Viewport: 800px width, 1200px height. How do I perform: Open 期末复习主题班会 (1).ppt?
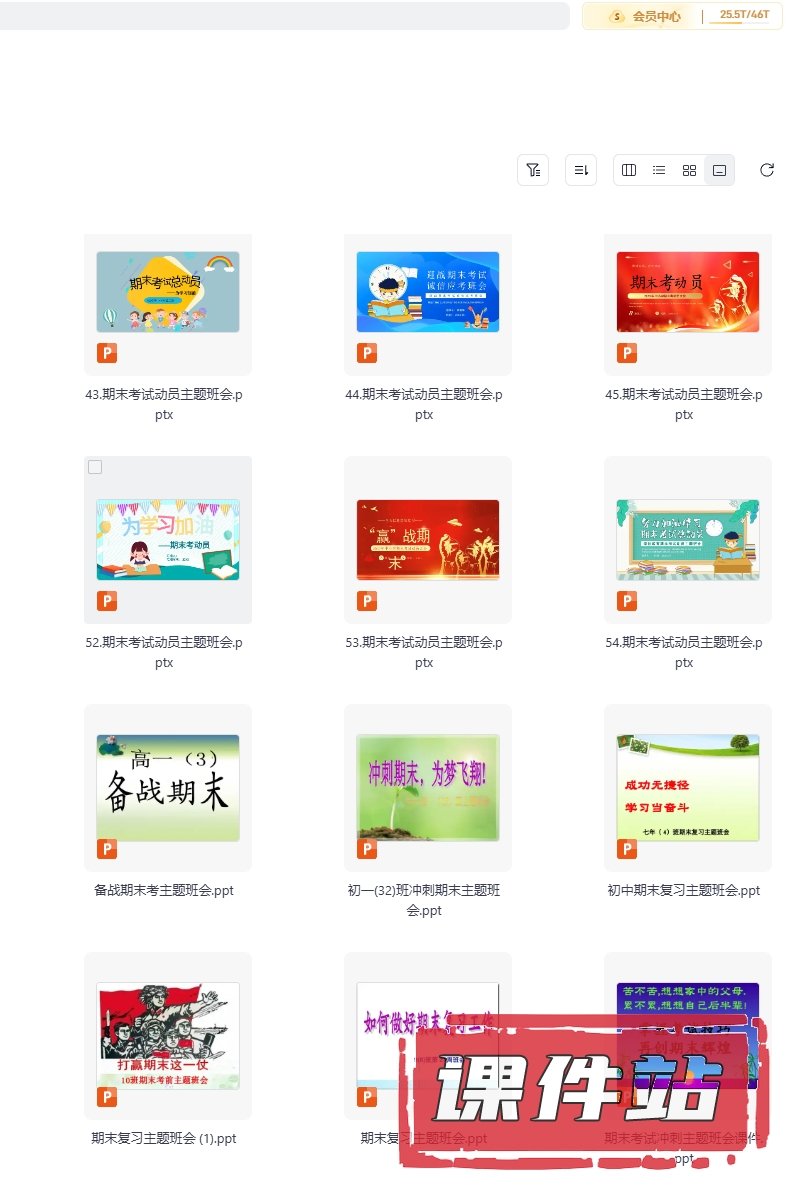(168, 1036)
